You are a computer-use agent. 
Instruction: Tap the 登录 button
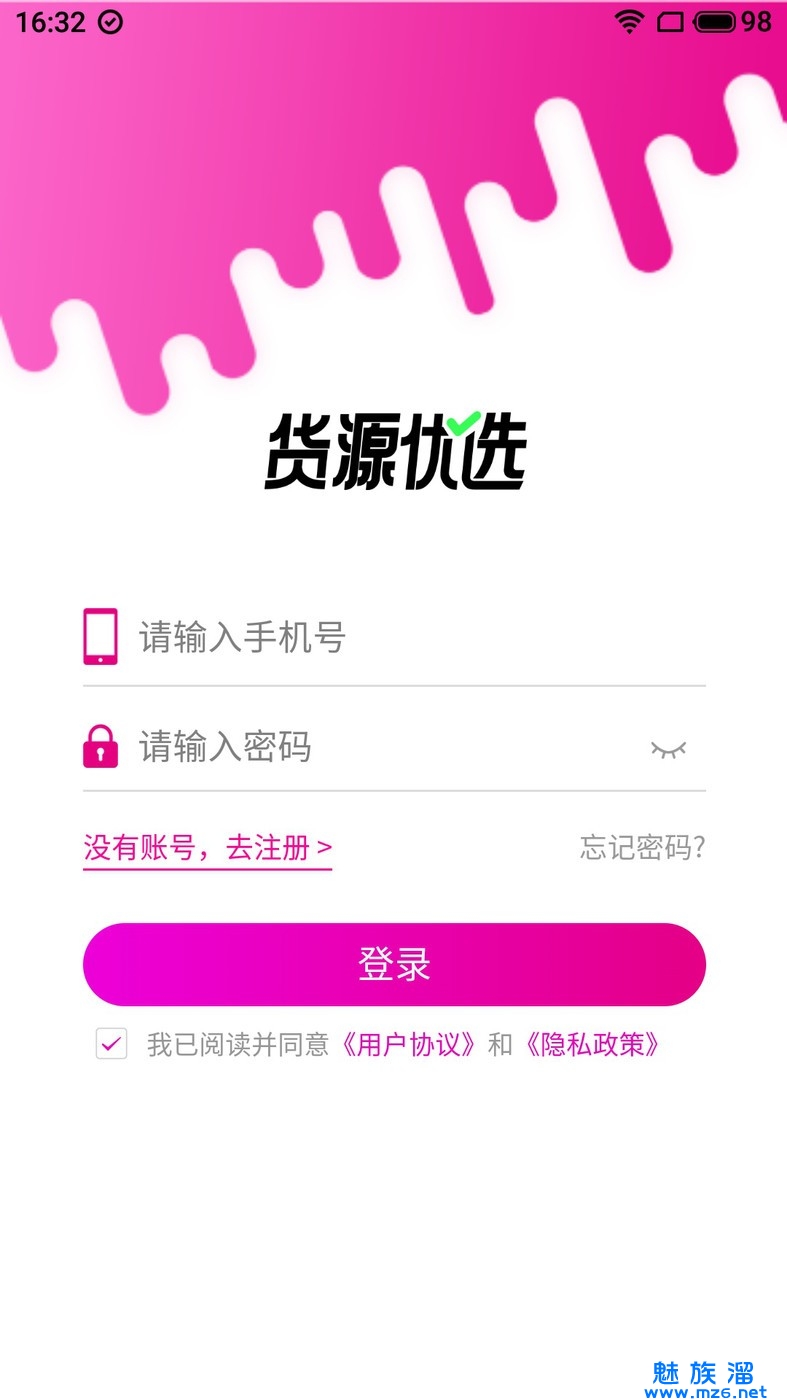[394, 964]
